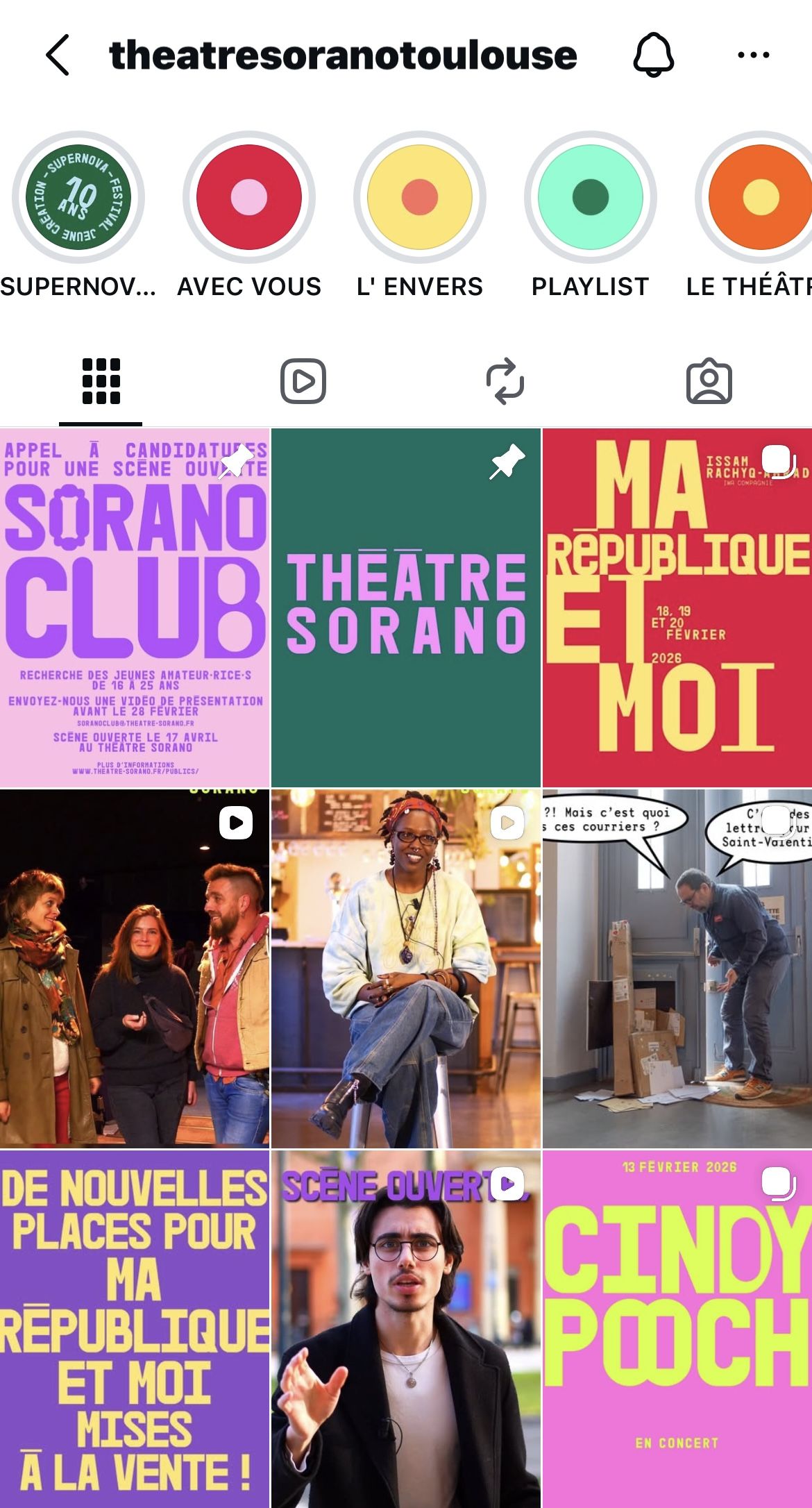Viewport: 812px width, 1508px height.
Task: Click the carousel icon on the Ma République post
Action: [777, 460]
